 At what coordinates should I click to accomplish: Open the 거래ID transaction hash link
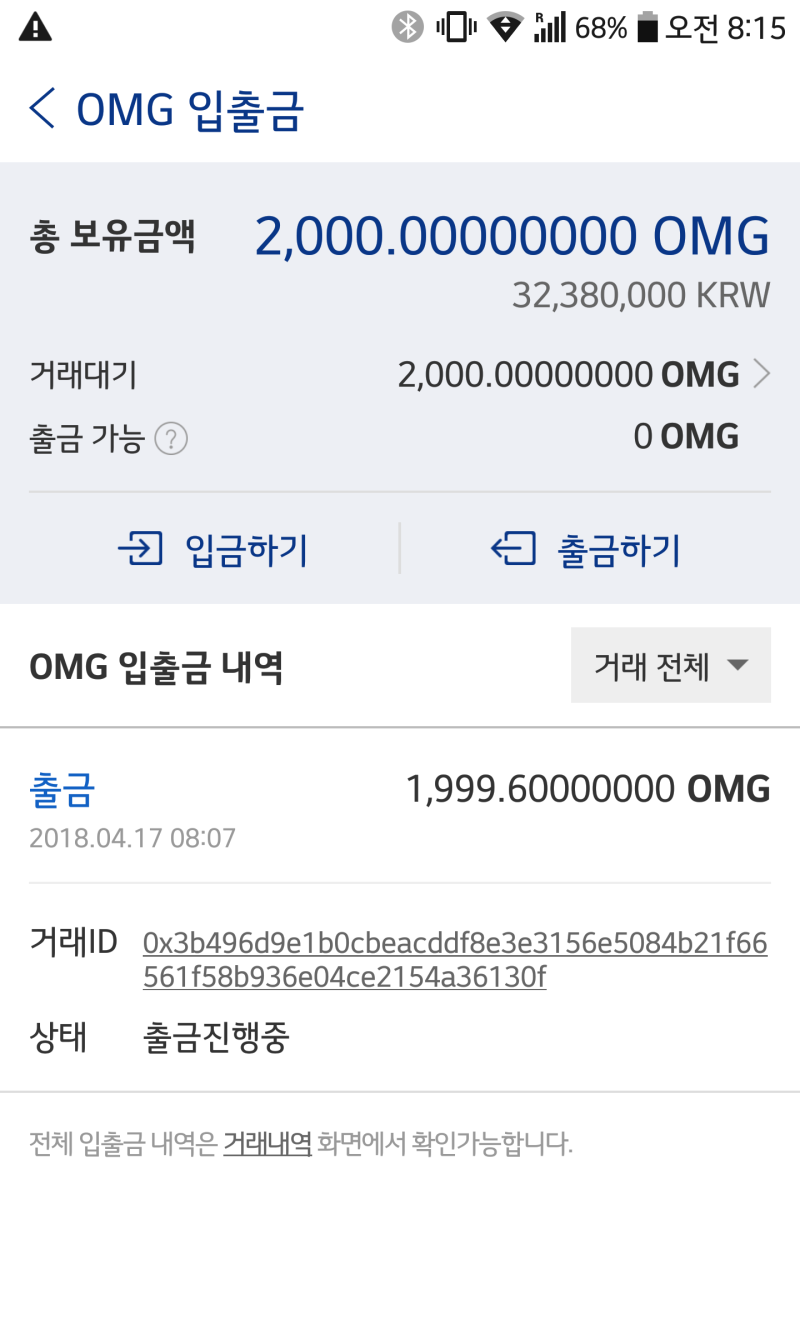(455, 960)
